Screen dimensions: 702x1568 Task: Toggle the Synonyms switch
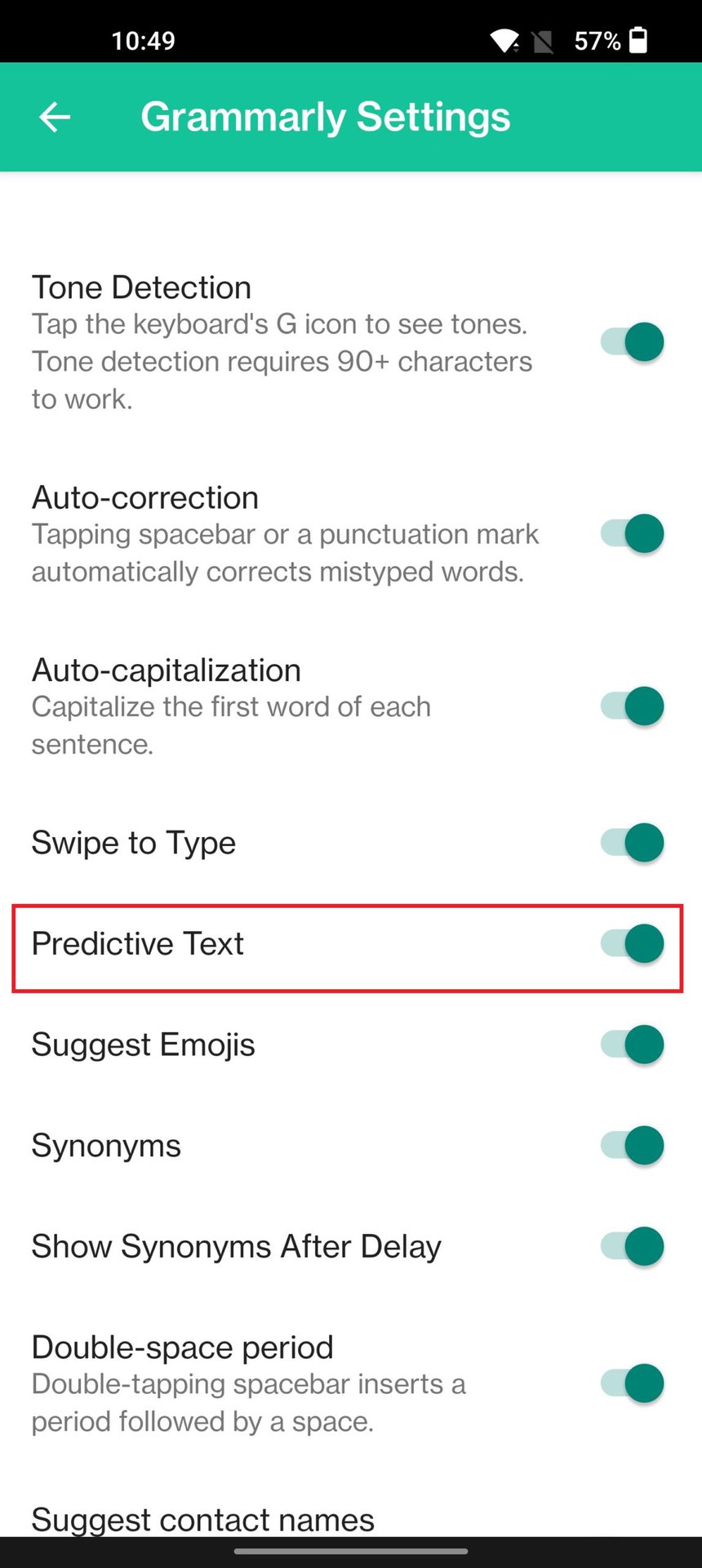632,1145
